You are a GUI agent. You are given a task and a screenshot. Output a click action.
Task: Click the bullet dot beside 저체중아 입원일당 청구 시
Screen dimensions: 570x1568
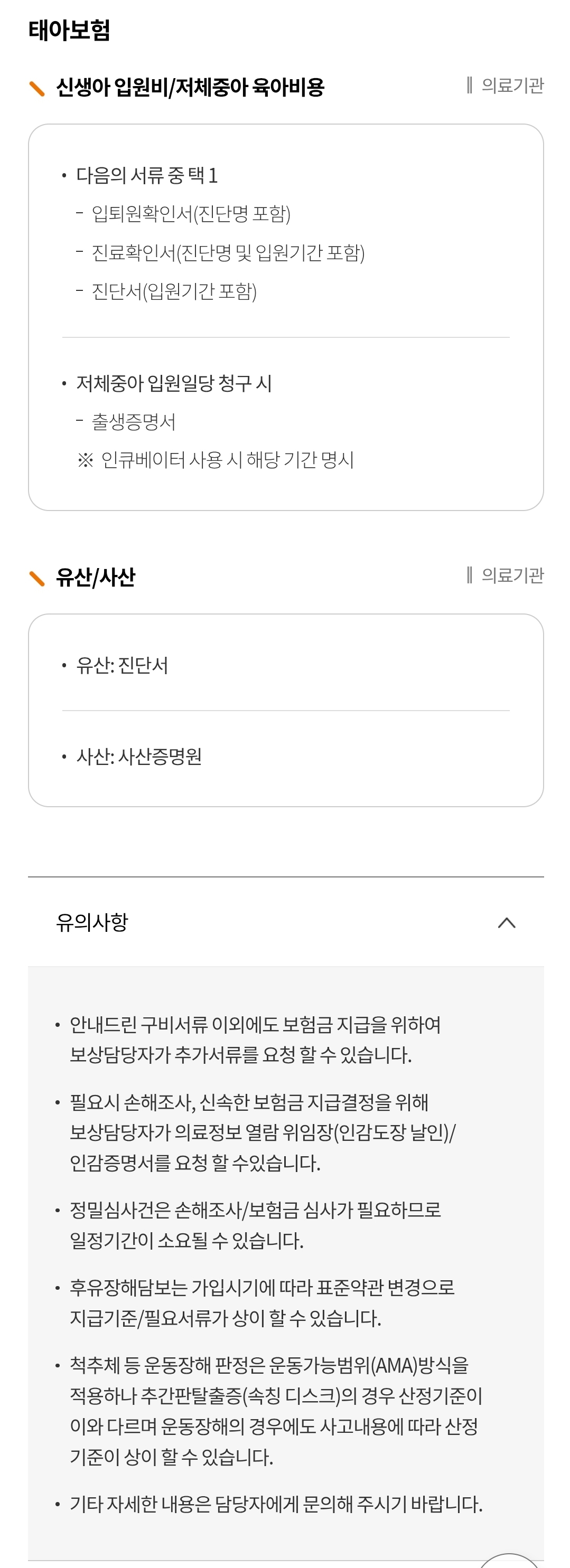64,383
